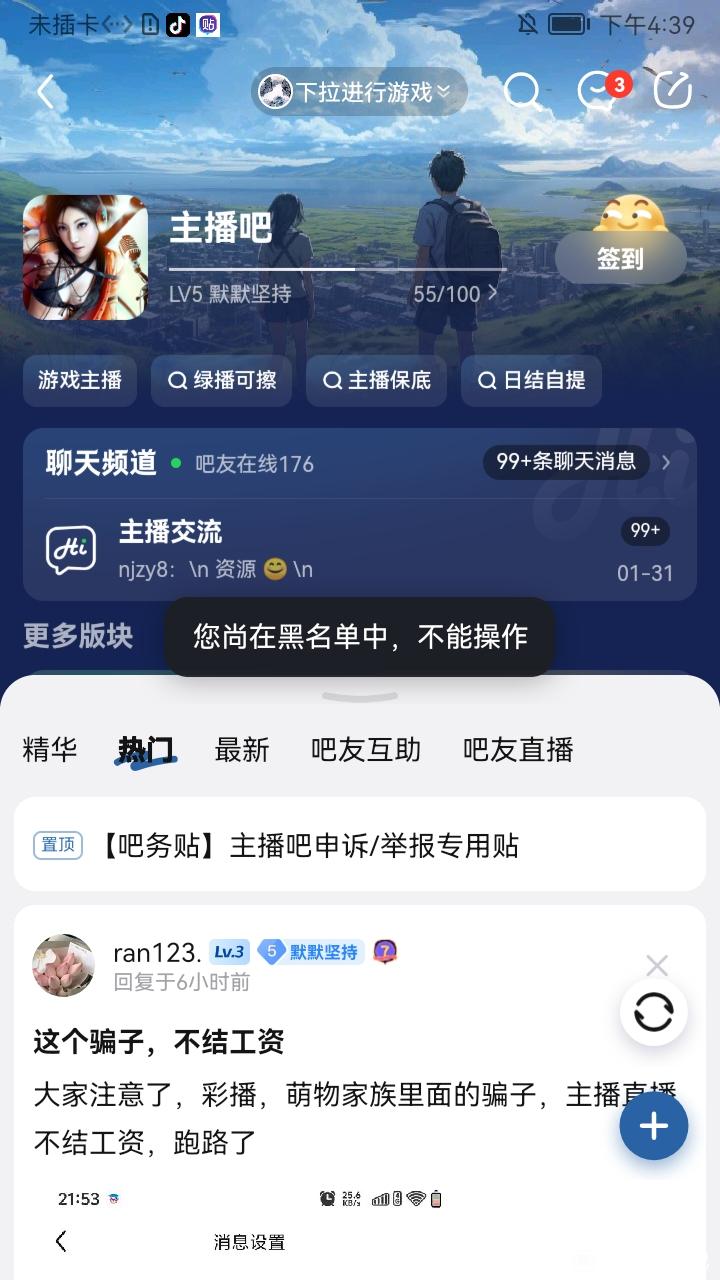This screenshot has height=1280, width=720.
Task: Open the search magnifier icon
Action: [x=521, y=92]
